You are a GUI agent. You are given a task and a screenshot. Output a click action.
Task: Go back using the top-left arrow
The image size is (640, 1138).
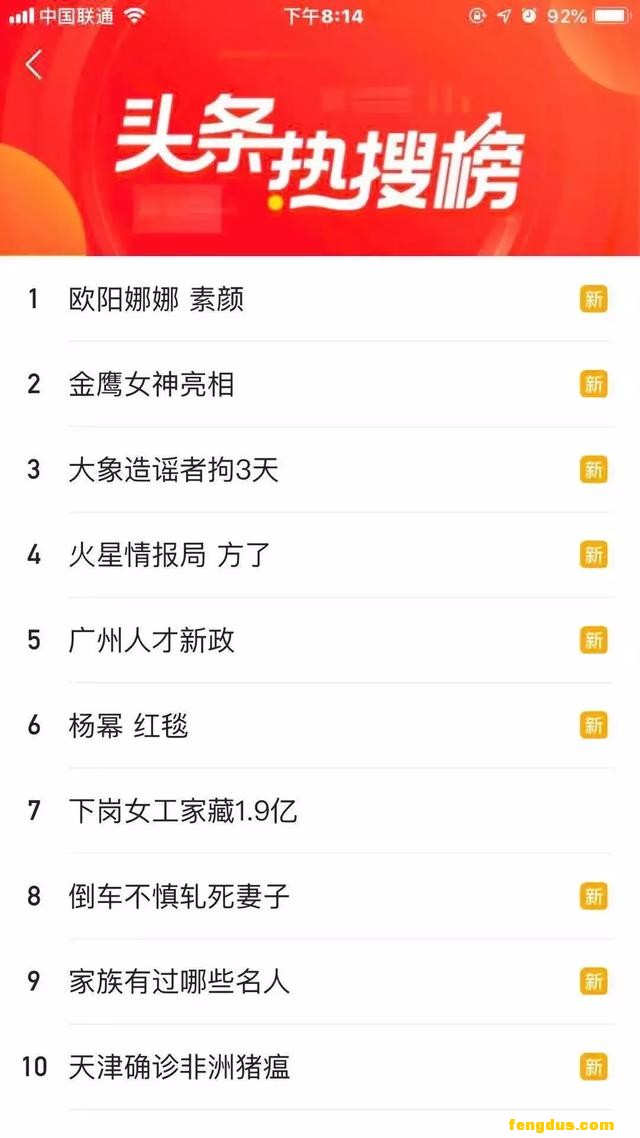coord(35,66)
